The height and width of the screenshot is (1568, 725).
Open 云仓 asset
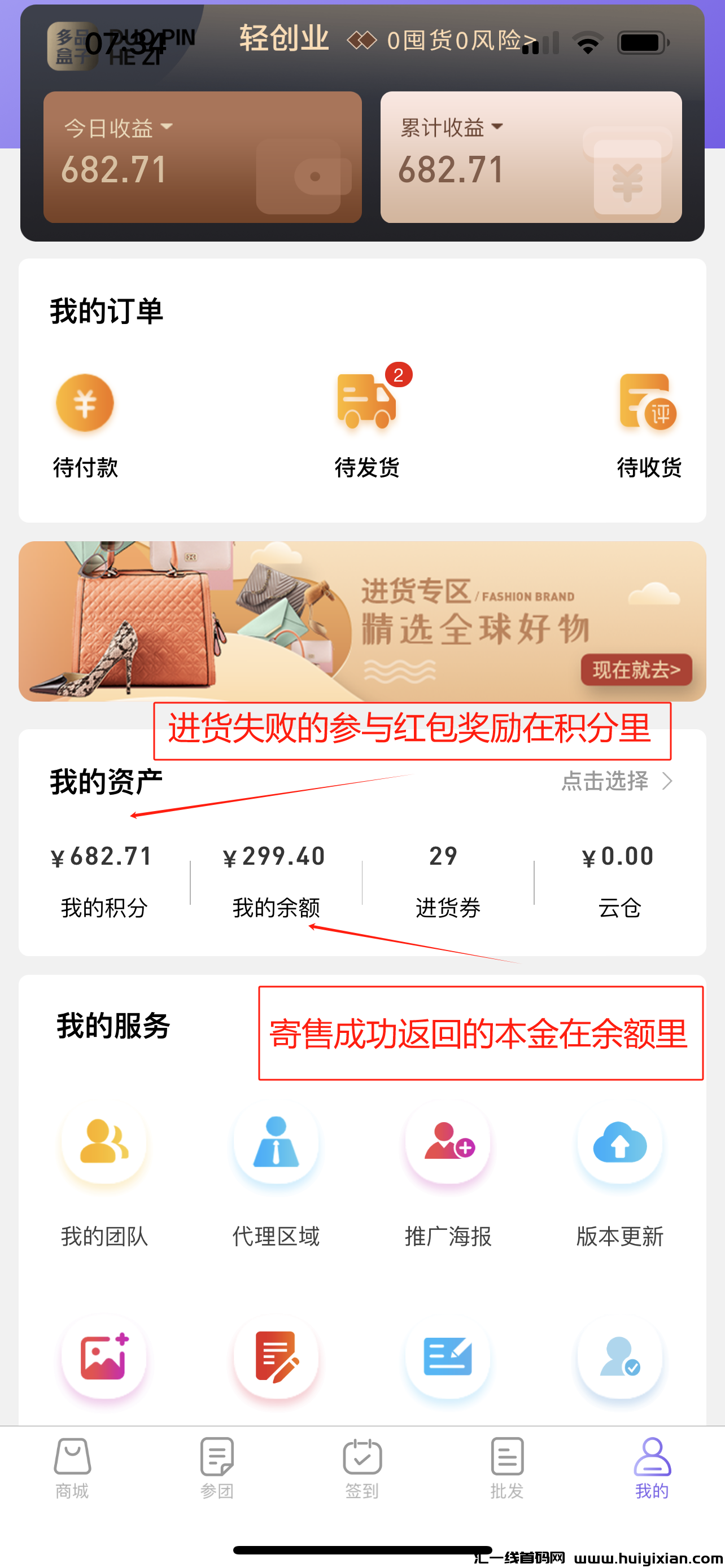point(619,880)
